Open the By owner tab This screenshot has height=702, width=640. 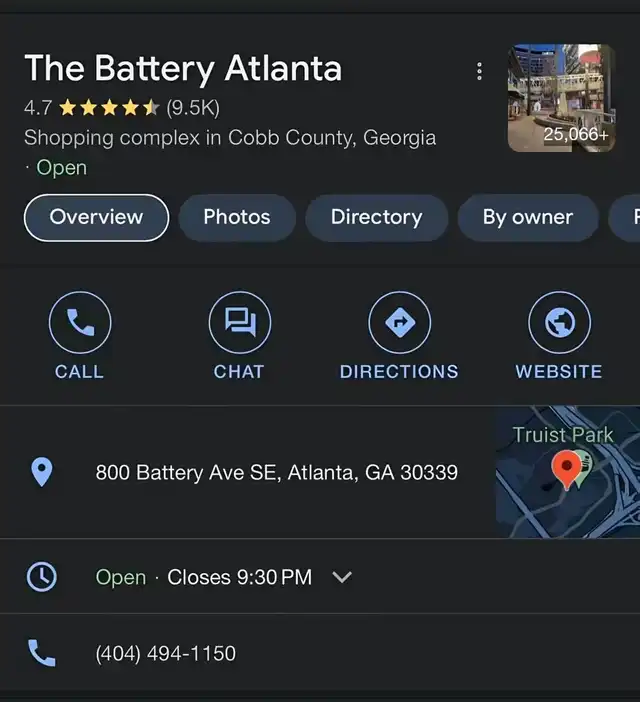coord(527,217)
